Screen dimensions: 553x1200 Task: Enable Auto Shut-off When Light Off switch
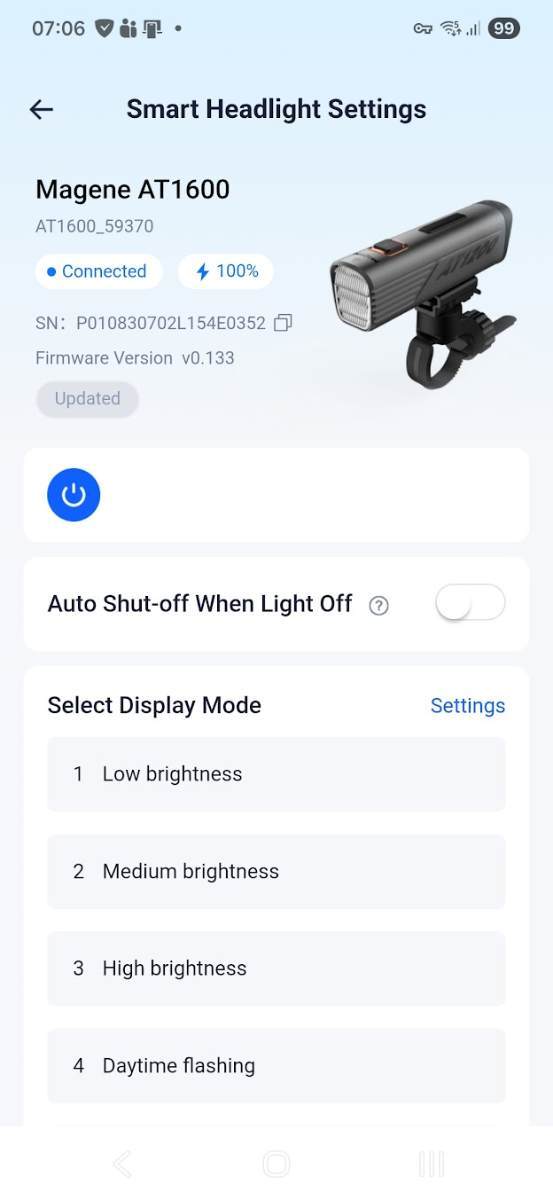[x=471, y=603]
